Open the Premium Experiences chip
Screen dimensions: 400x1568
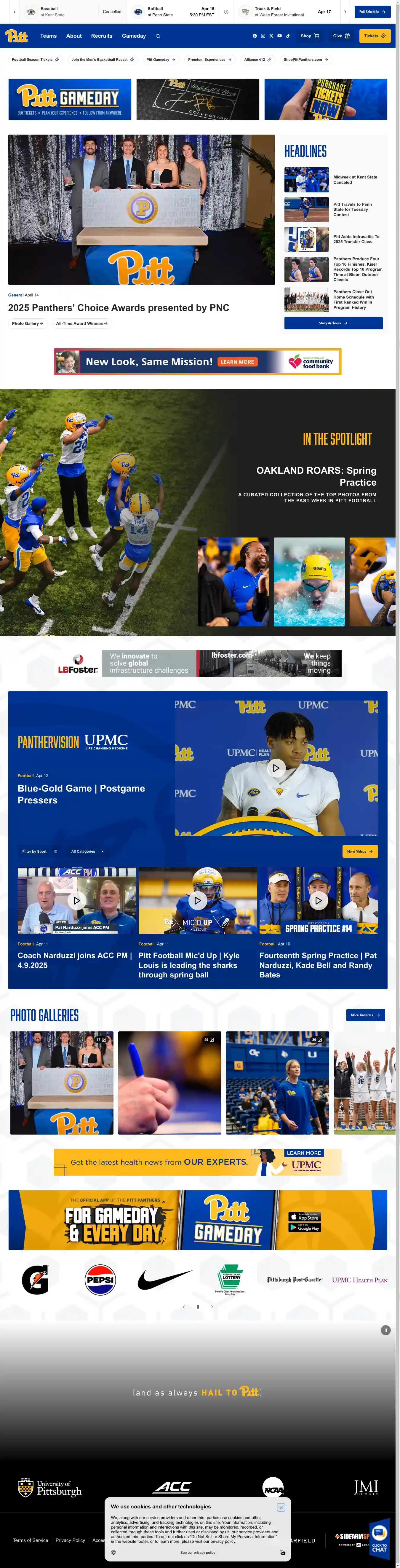tap(210, 60)
